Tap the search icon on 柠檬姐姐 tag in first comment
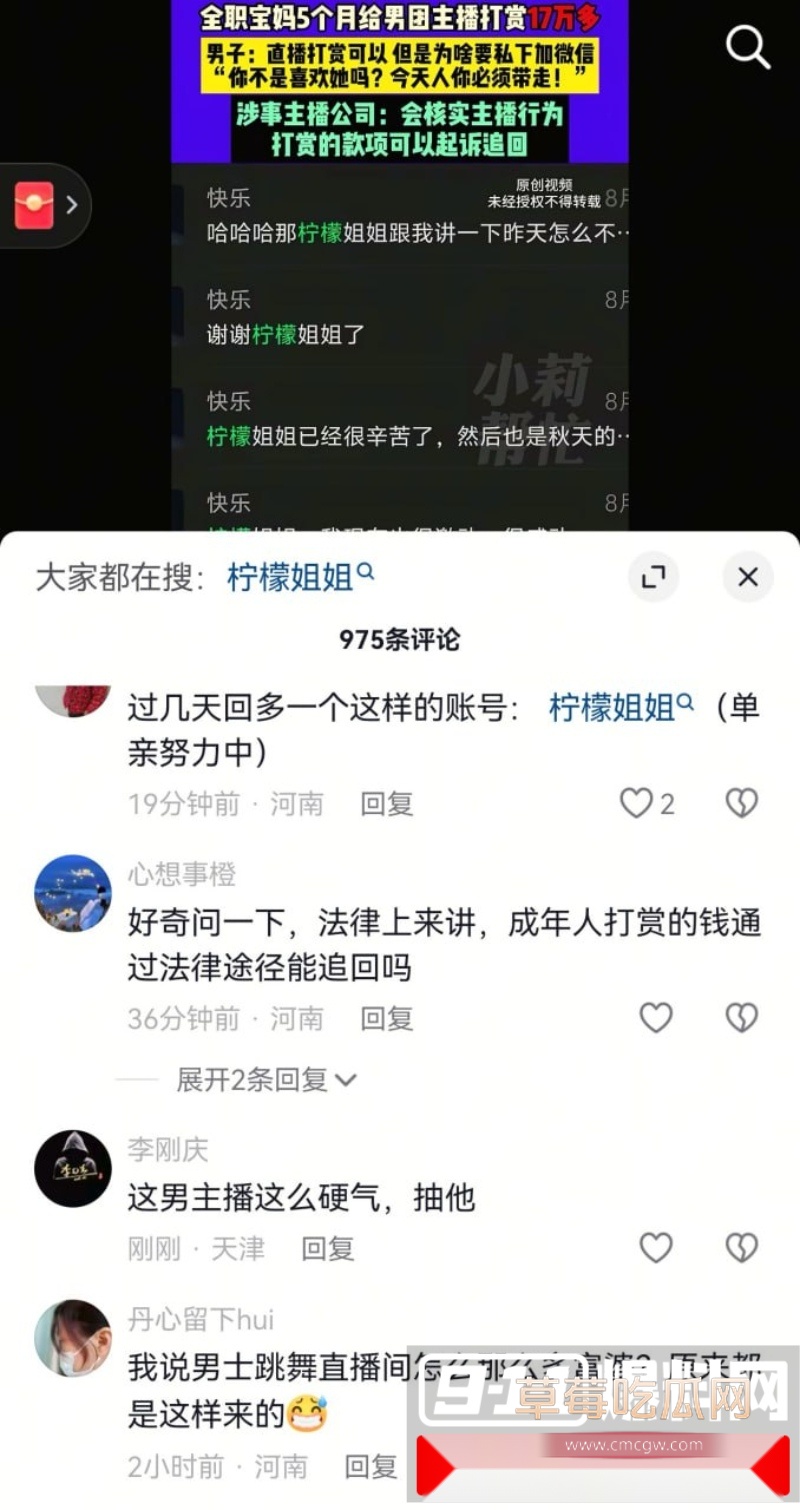 tap(682, 702)
